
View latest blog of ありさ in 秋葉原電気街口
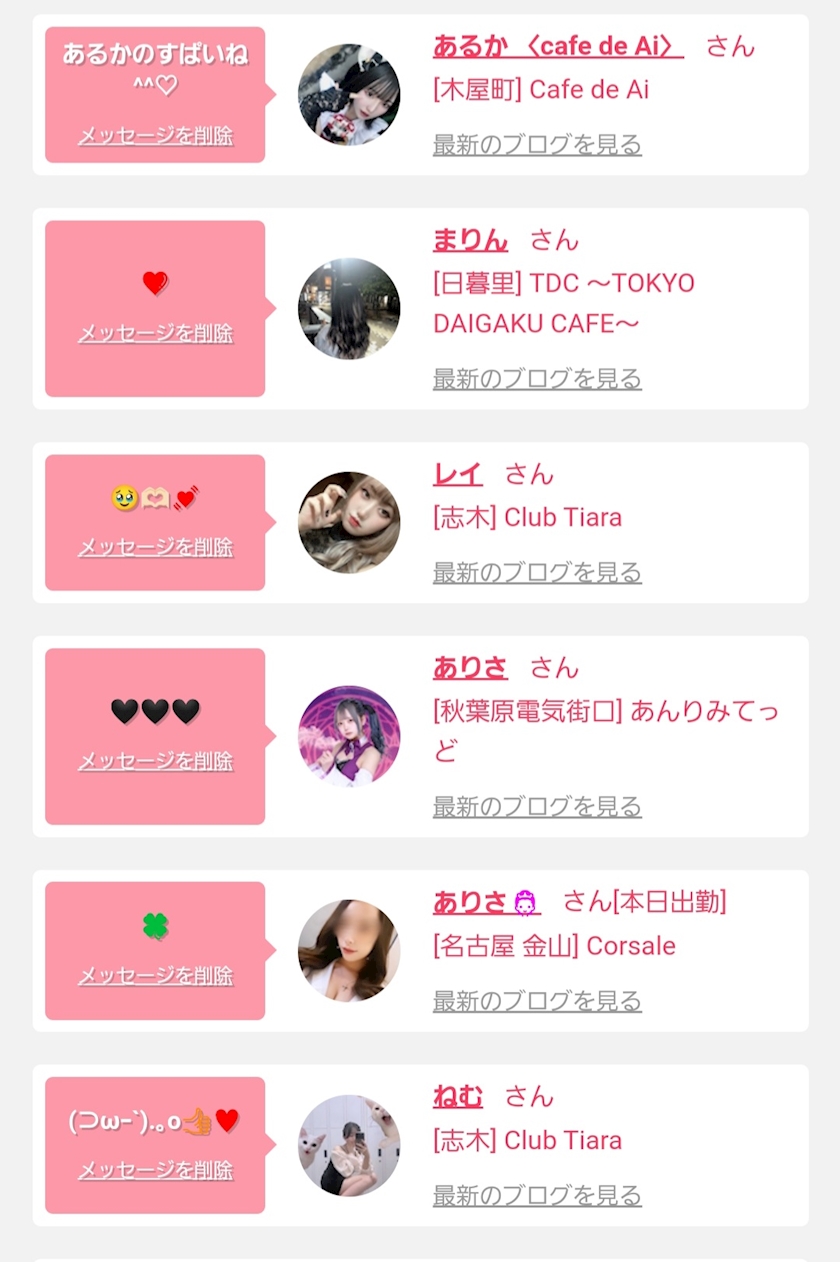[x=537, y=807]
